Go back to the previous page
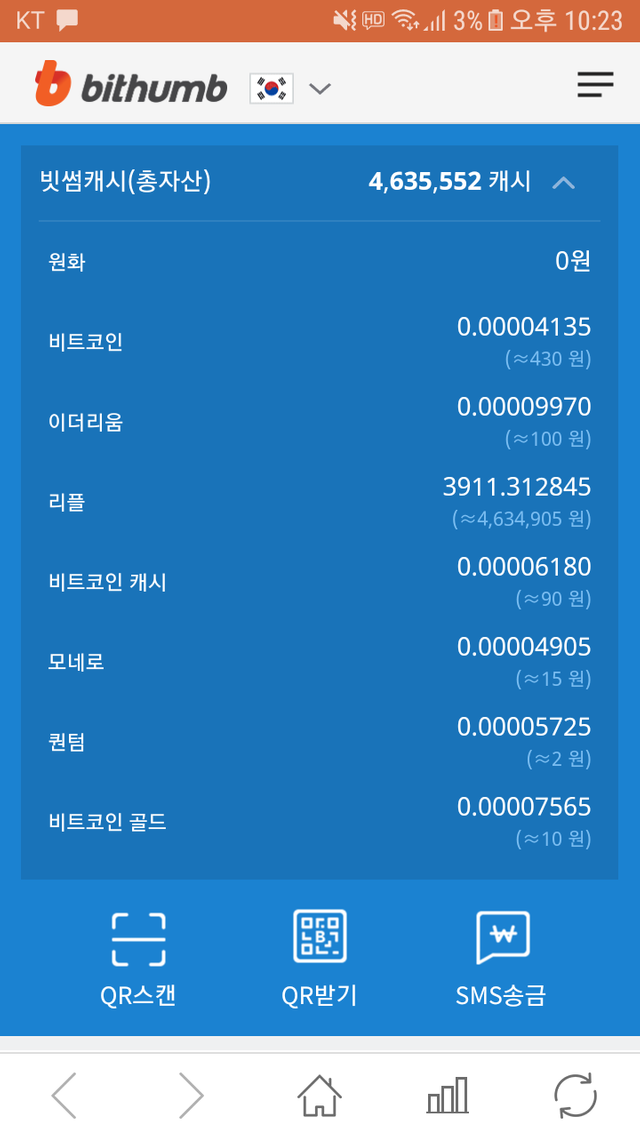Viewport: 640px width, 1138px height. coord(64,1095)
